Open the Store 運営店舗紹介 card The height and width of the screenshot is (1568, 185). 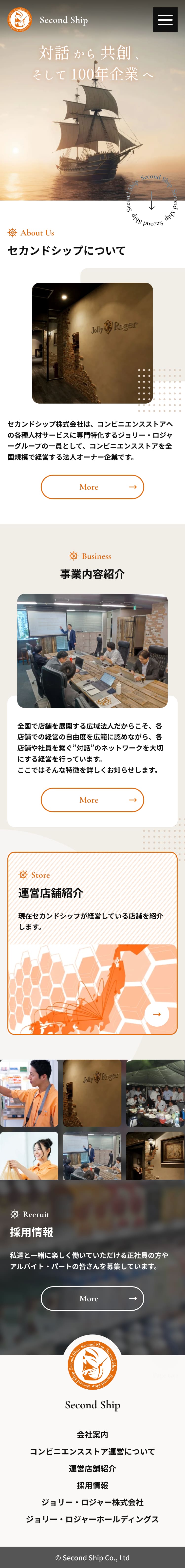pos(92,943)
